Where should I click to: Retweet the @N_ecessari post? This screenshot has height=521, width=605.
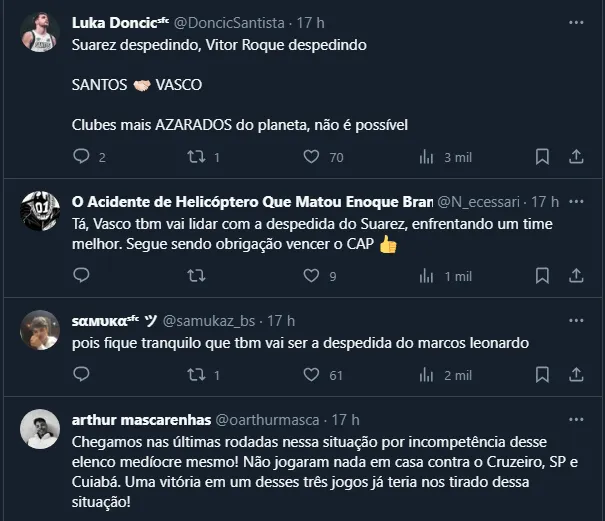[x=197, y=276]
